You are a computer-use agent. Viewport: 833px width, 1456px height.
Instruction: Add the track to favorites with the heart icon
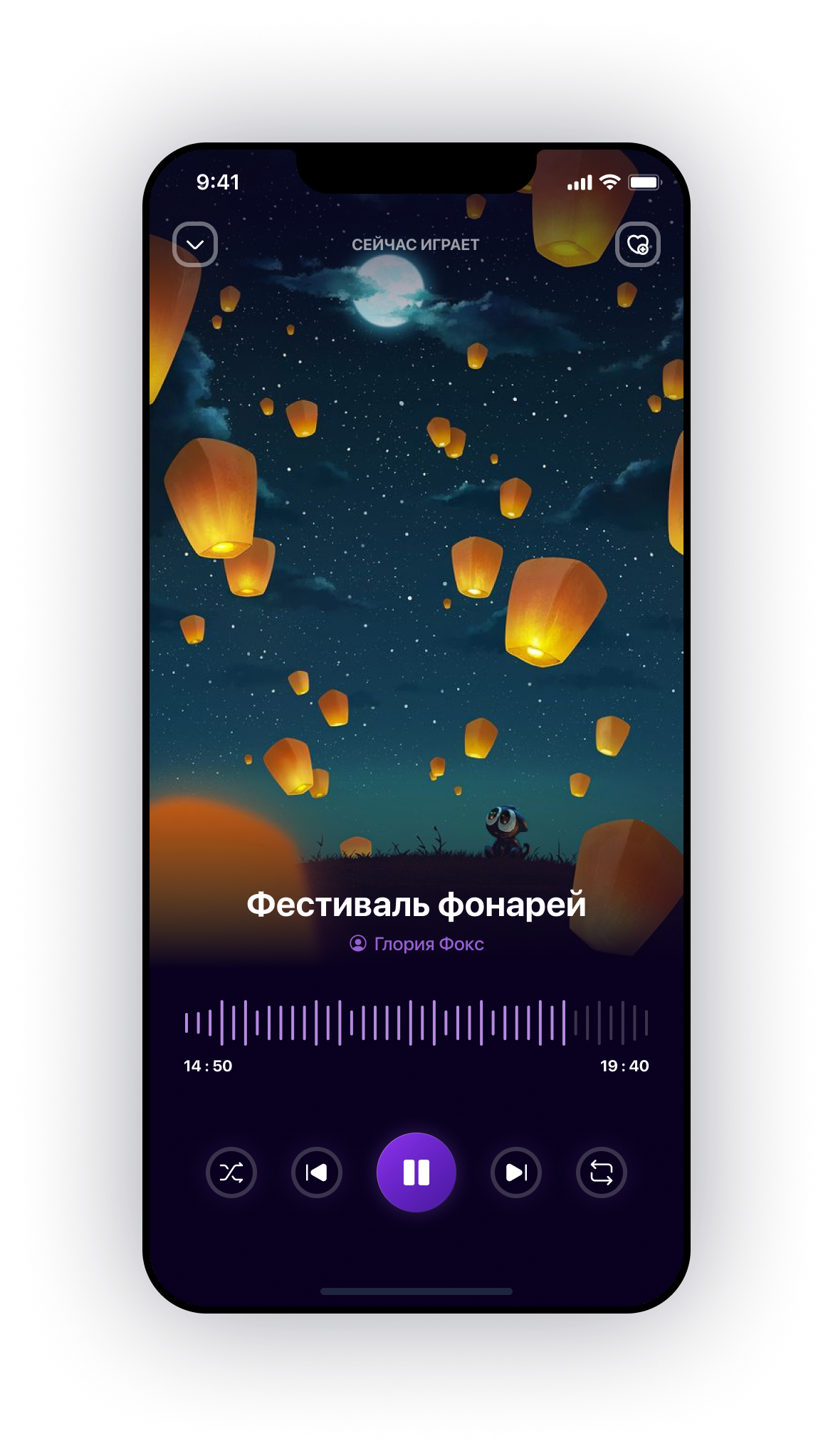638,244
